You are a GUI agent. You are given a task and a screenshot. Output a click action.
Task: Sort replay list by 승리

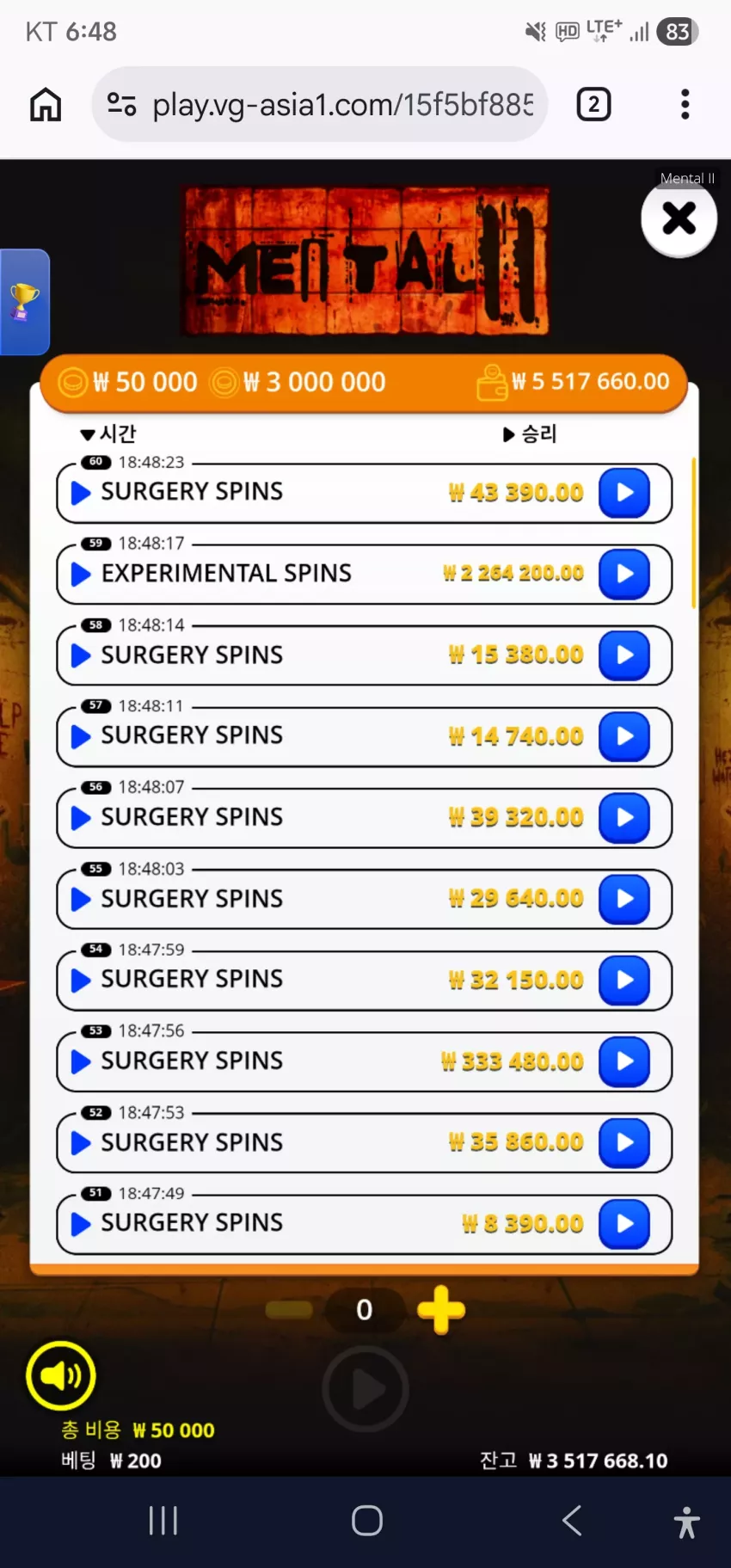(x=530, y=434)
